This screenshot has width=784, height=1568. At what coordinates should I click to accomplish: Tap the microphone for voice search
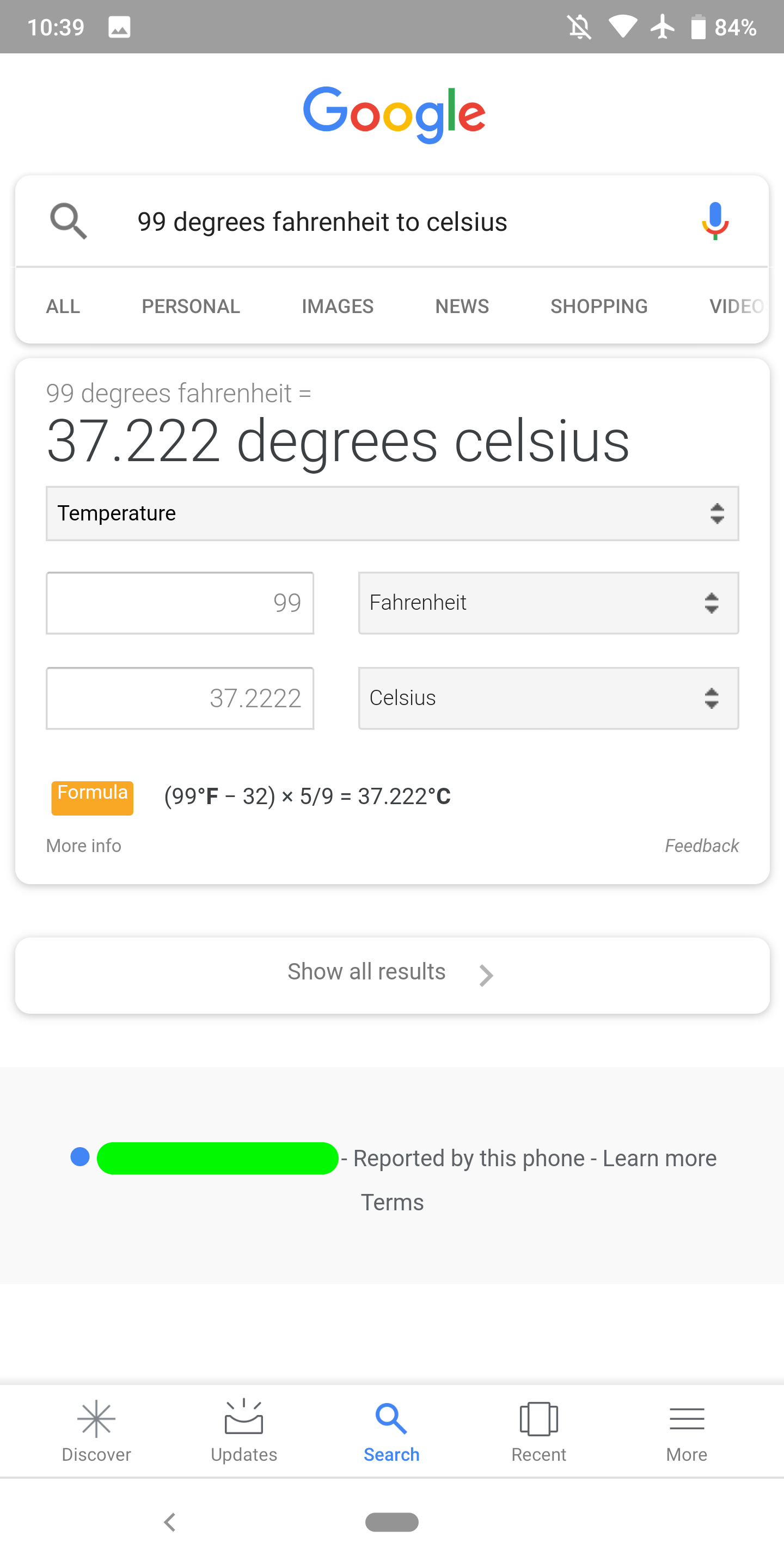tap(715, 221)
